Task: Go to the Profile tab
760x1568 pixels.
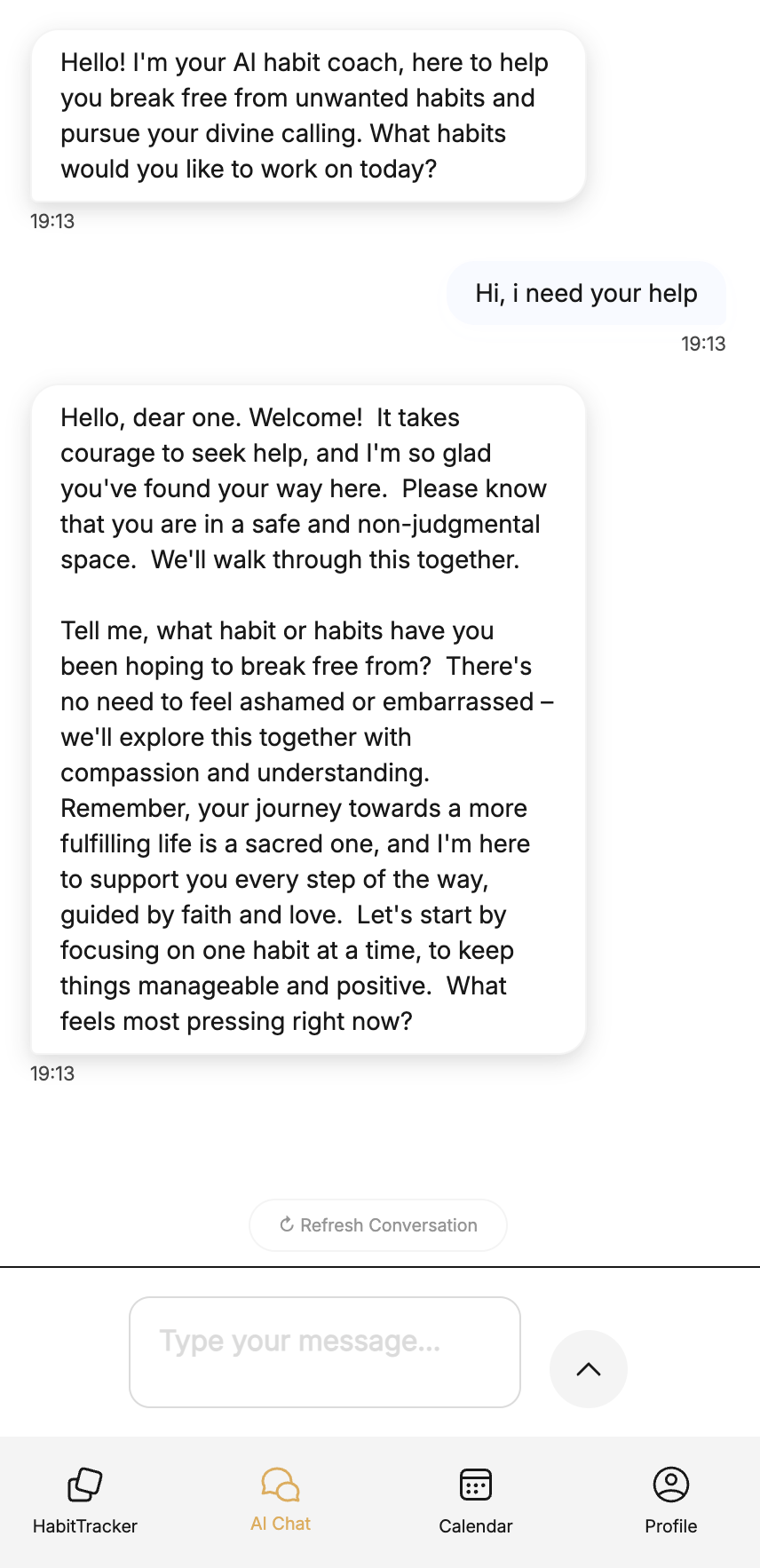Action: coord(671,1501)
